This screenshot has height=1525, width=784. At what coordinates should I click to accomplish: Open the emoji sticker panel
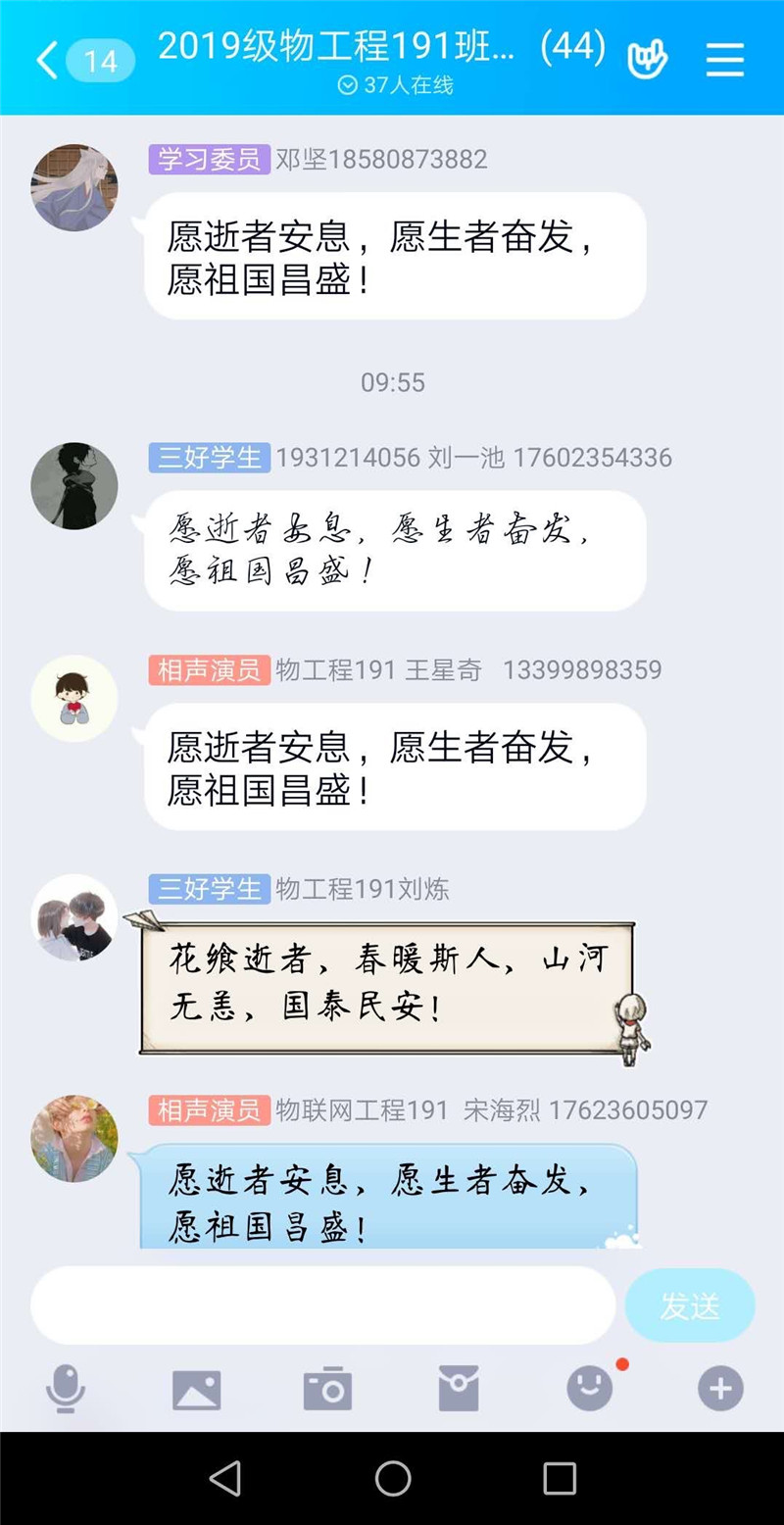click(x=590, y=1389)
